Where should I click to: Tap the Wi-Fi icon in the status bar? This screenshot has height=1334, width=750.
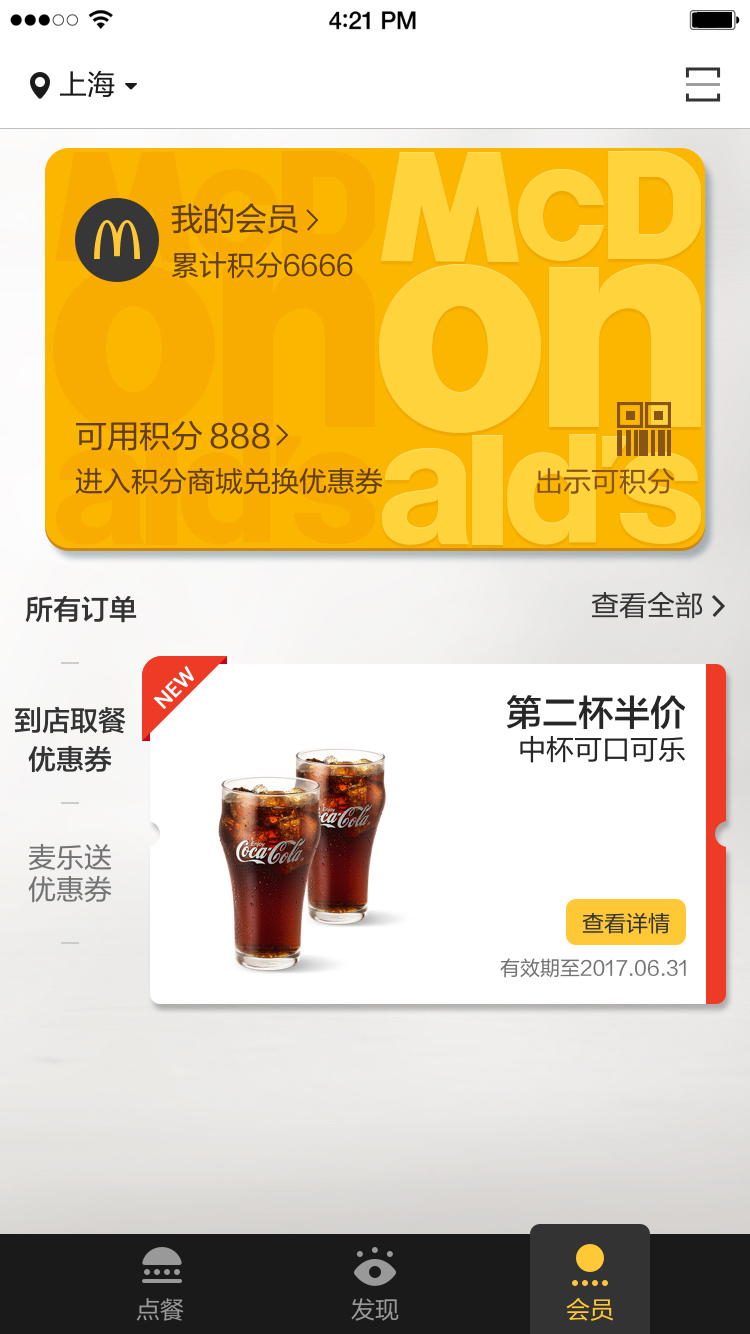[98, 18]
